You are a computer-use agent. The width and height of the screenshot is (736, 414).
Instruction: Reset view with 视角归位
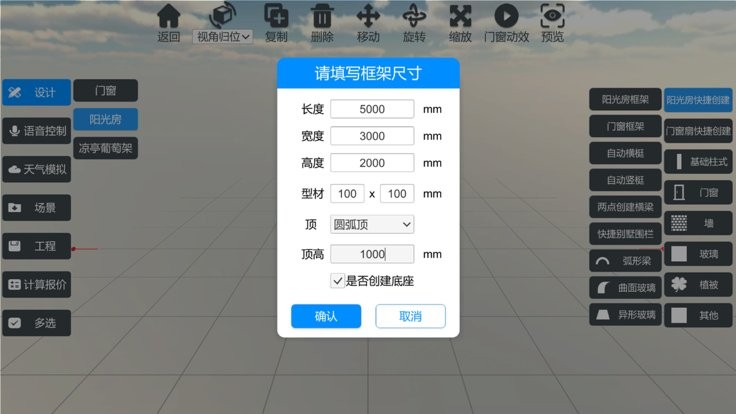tap(221, 23)
